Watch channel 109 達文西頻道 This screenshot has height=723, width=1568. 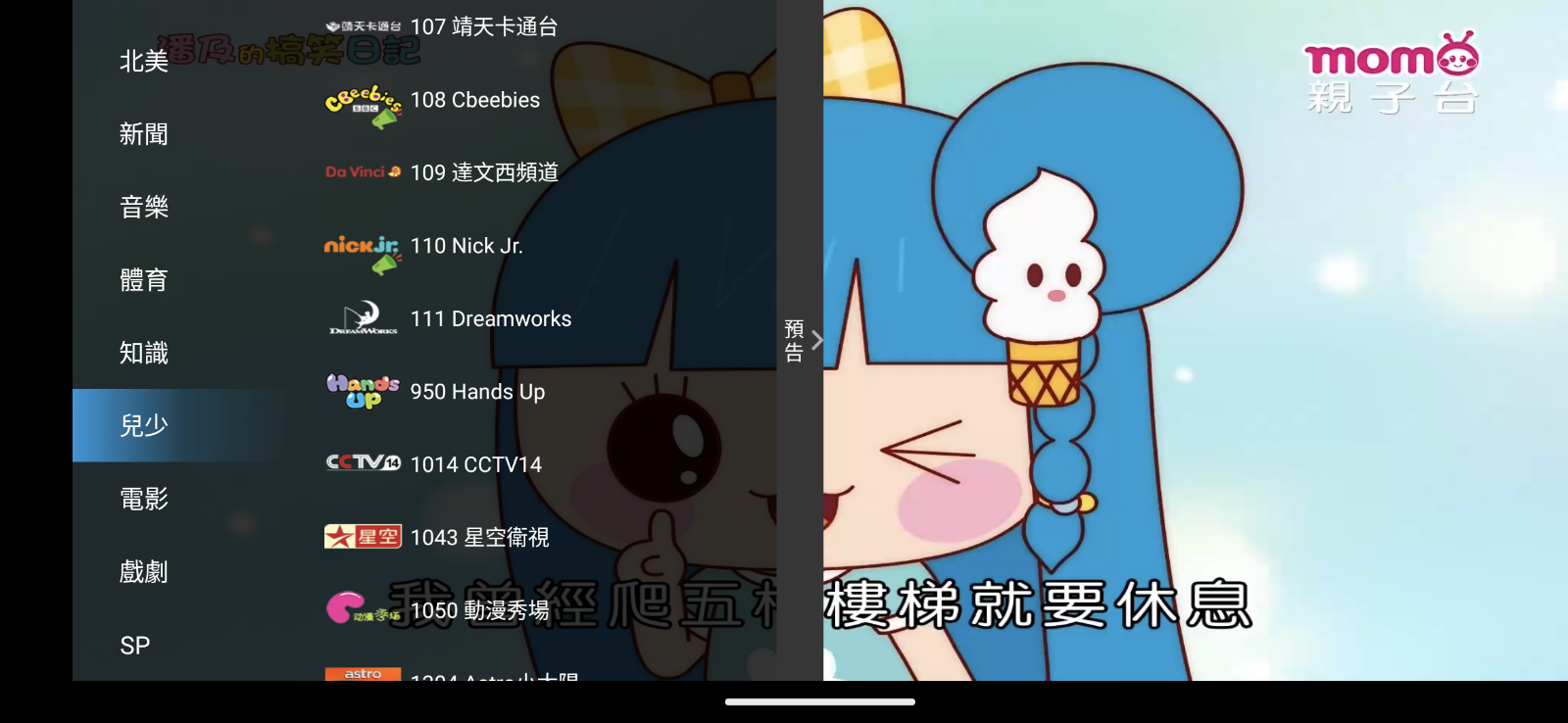(x=483, y=172)
